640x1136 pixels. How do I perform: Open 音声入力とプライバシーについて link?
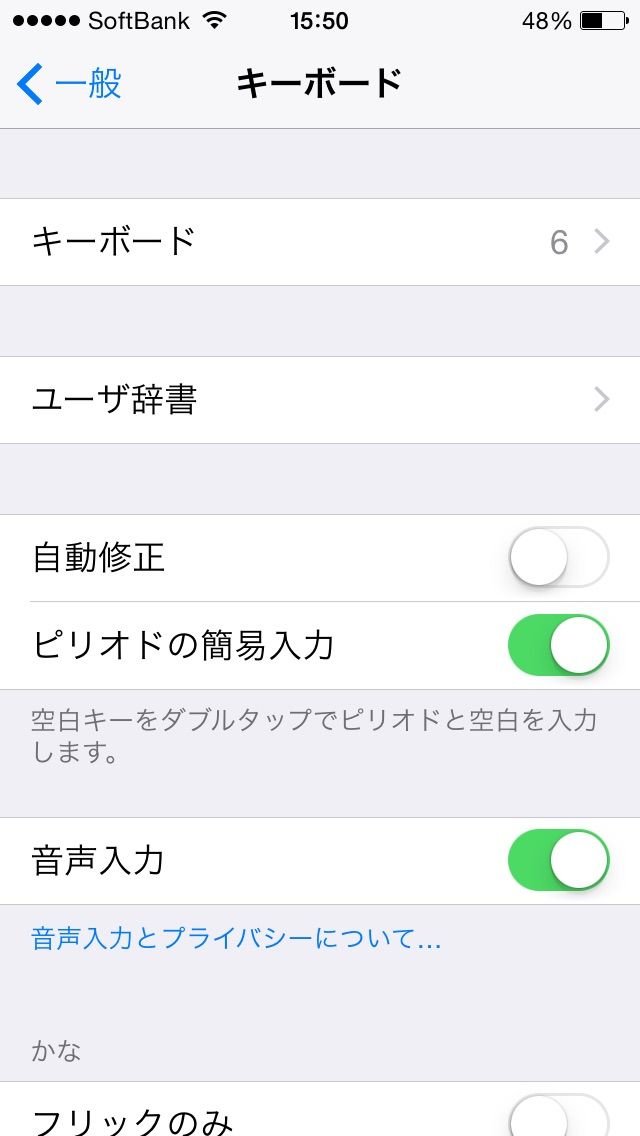point(237,938)
